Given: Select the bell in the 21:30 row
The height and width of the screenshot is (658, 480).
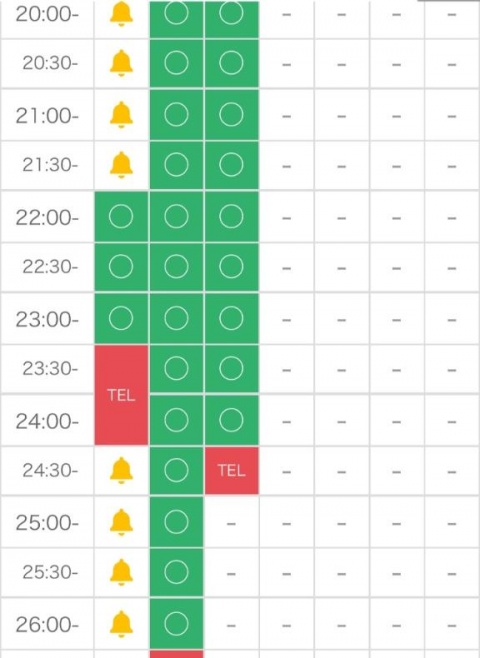Looking at the screenshot, I should 121,164.
